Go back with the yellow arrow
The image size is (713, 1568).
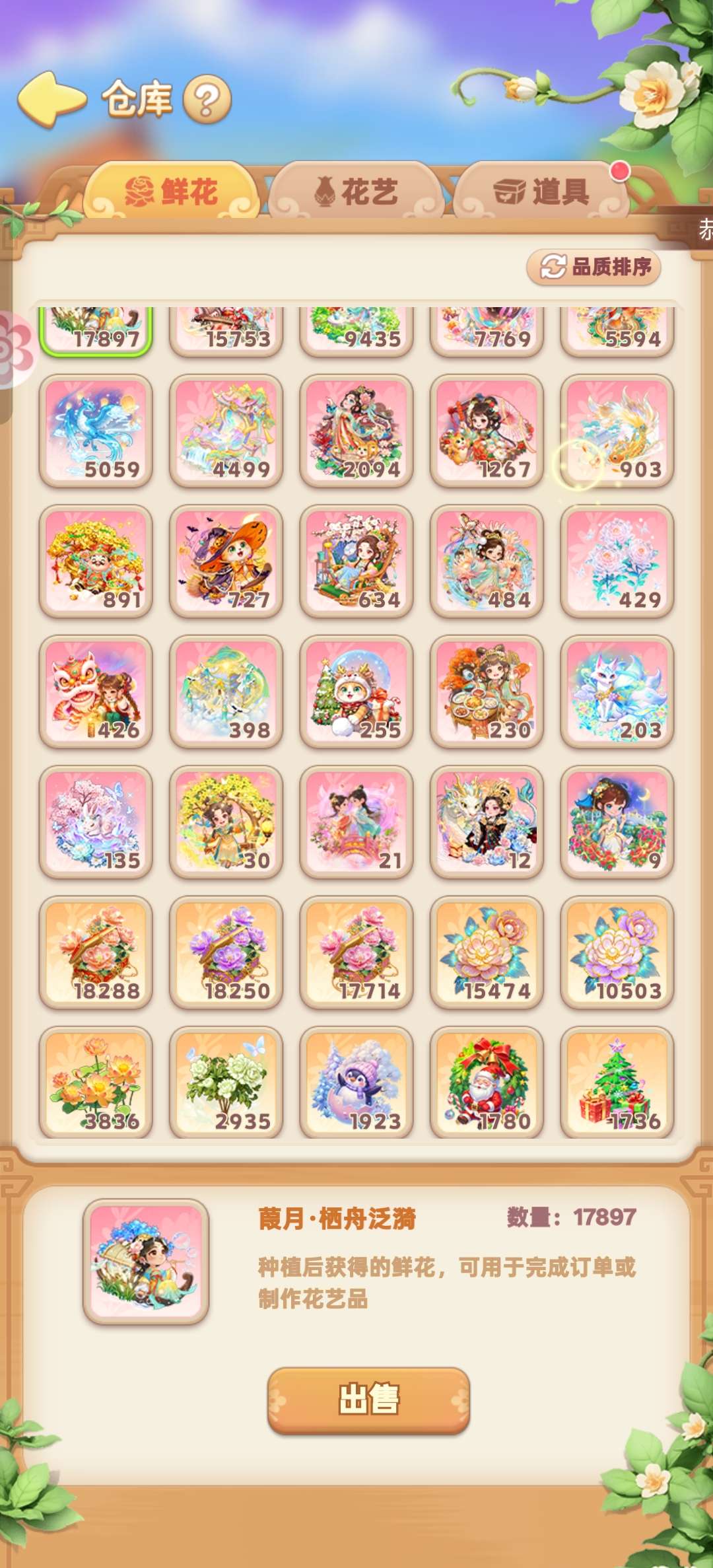pos(51,99)
